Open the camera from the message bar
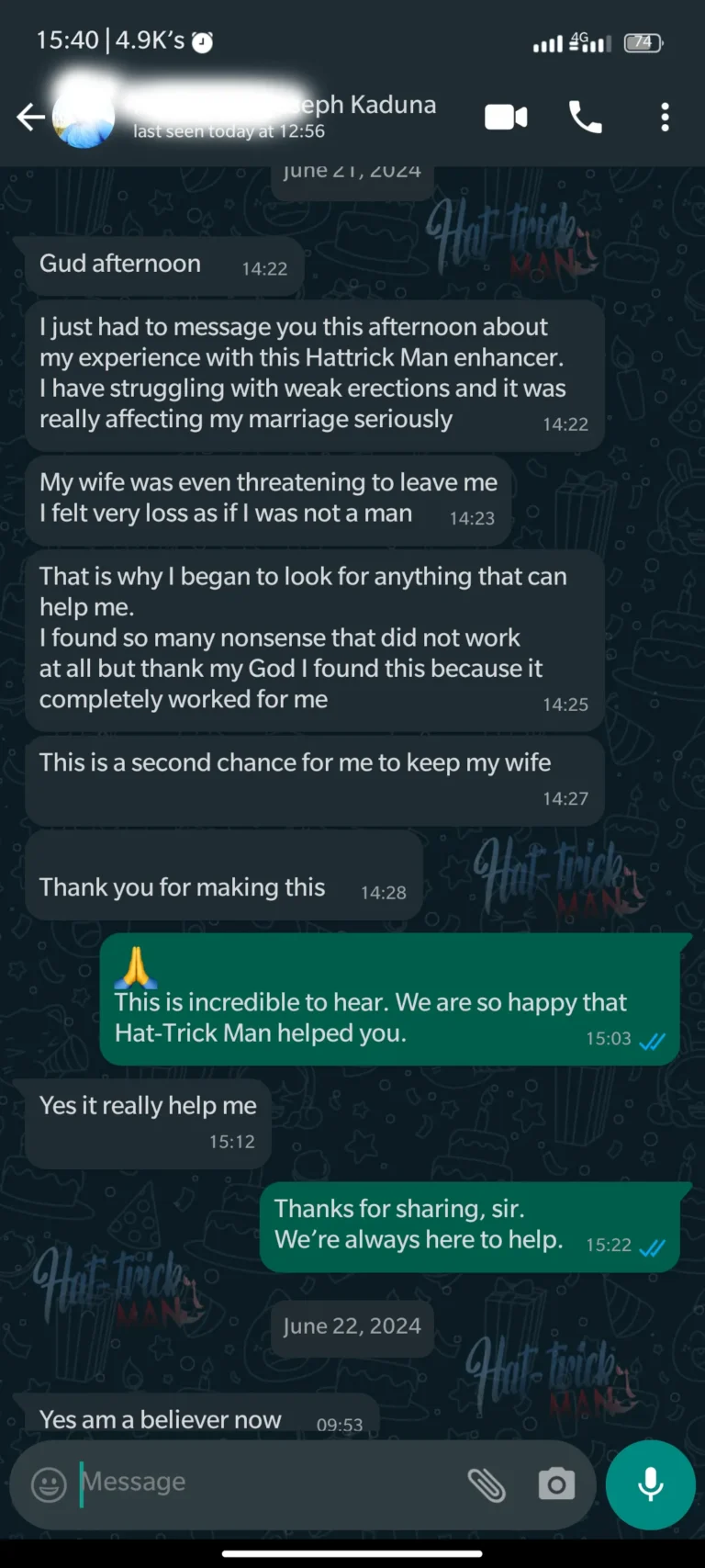Viewport: 705px width, 1568px height. (x=555, y=1483)
